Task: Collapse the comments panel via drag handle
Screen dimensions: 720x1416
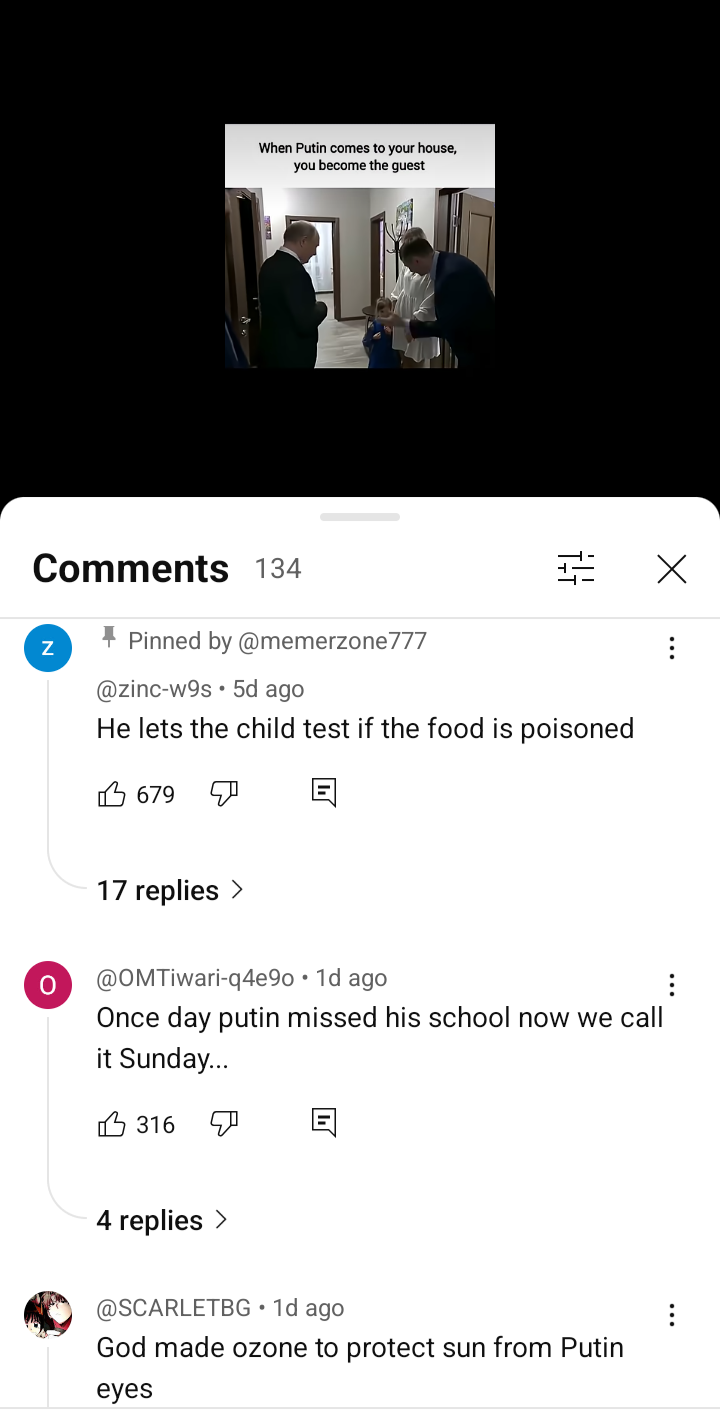Action: click(359, 517)
